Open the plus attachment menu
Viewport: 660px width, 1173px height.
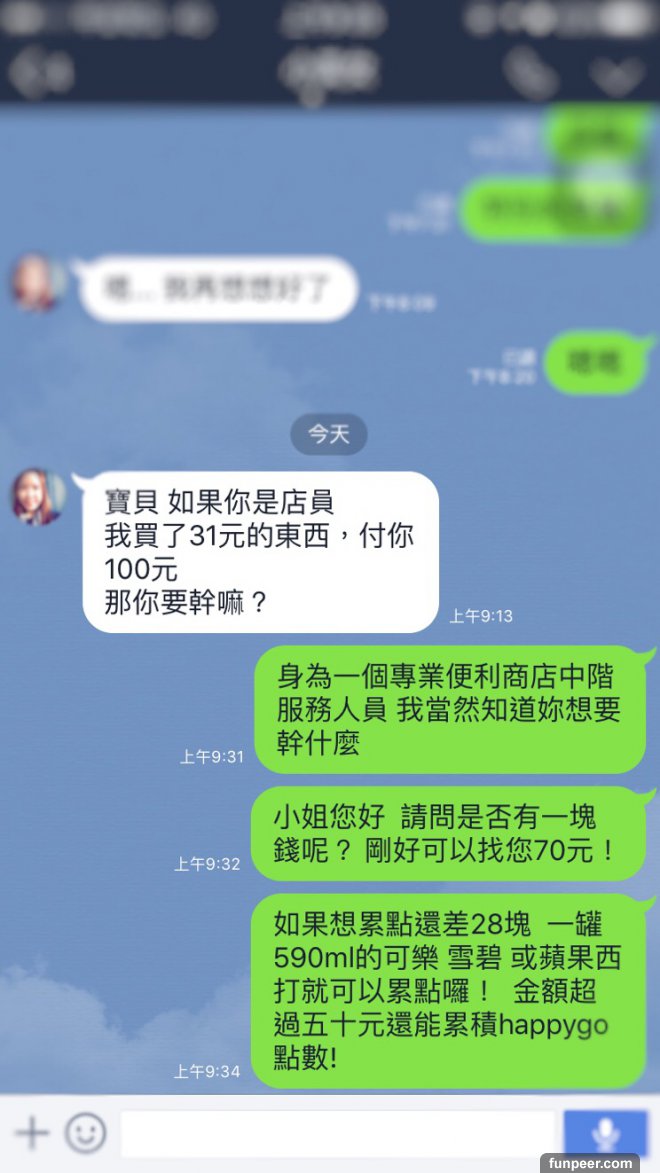(x=32, y=1133)
